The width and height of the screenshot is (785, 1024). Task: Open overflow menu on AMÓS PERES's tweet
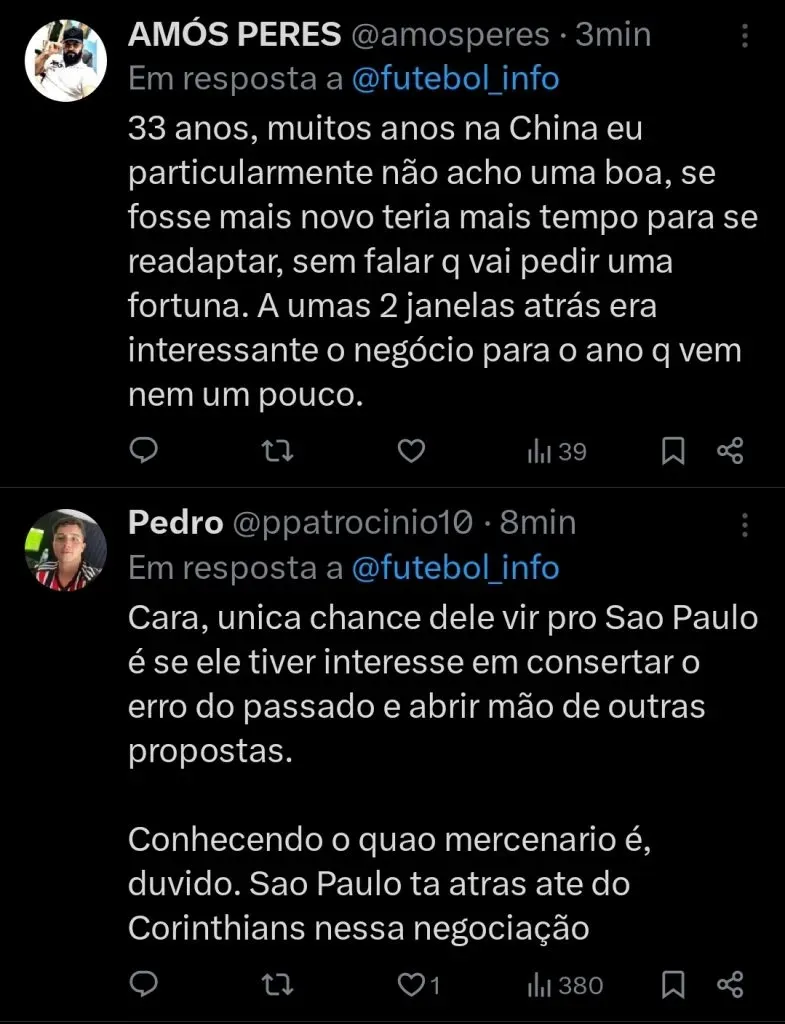[x=745, y=37]
